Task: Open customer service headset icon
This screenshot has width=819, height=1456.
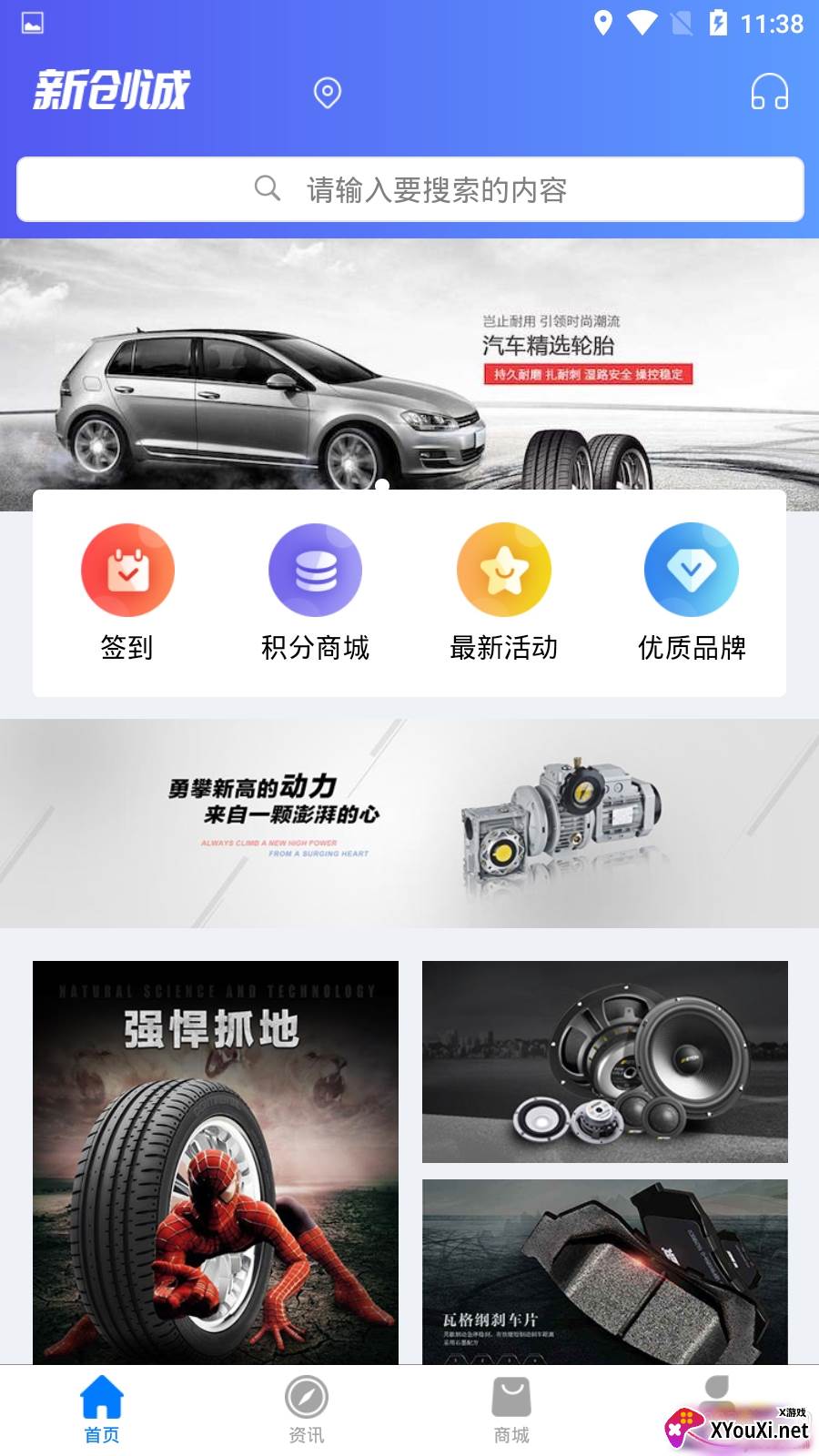Action: click(769, 92)
